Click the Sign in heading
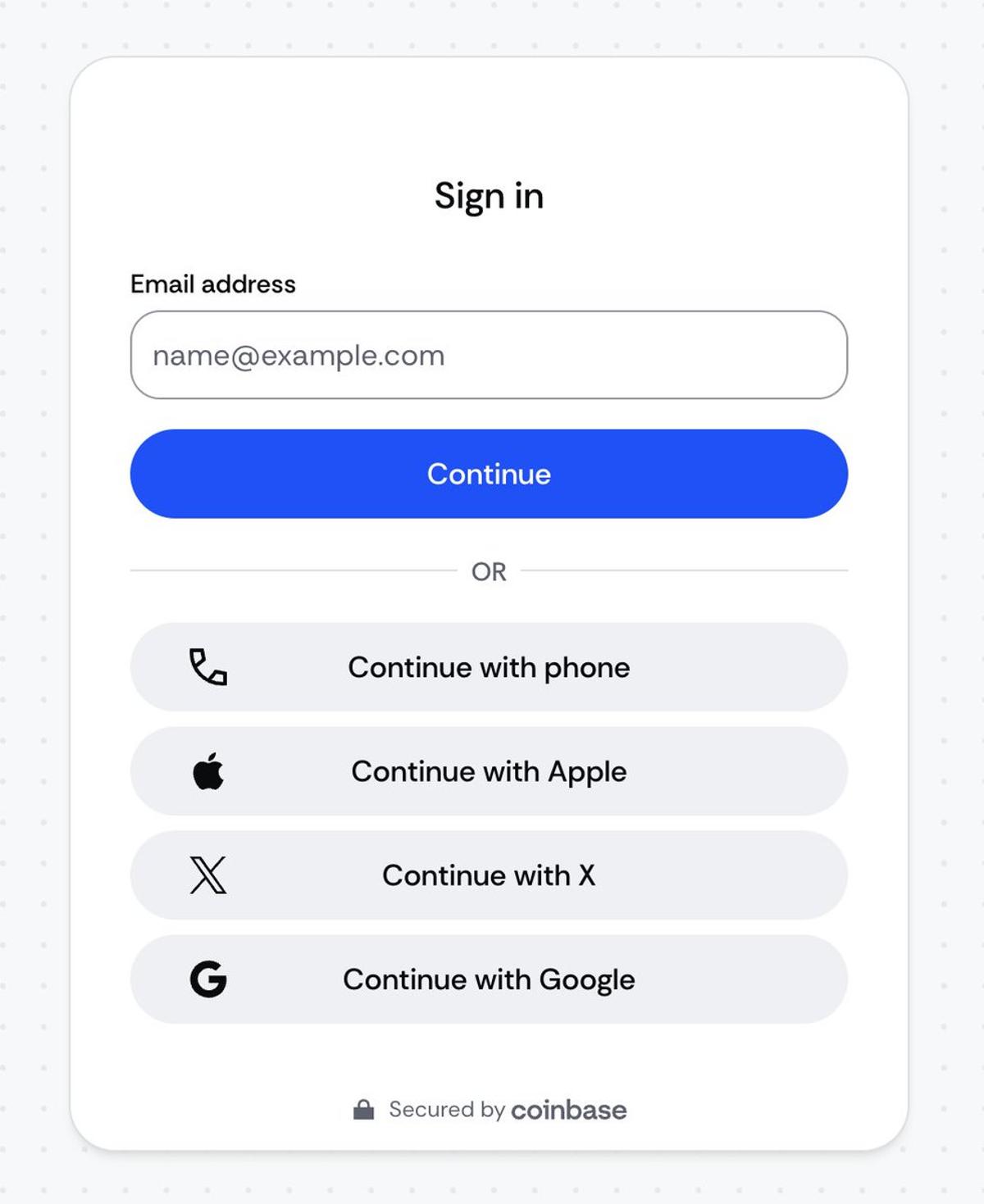 click(489, 195)
